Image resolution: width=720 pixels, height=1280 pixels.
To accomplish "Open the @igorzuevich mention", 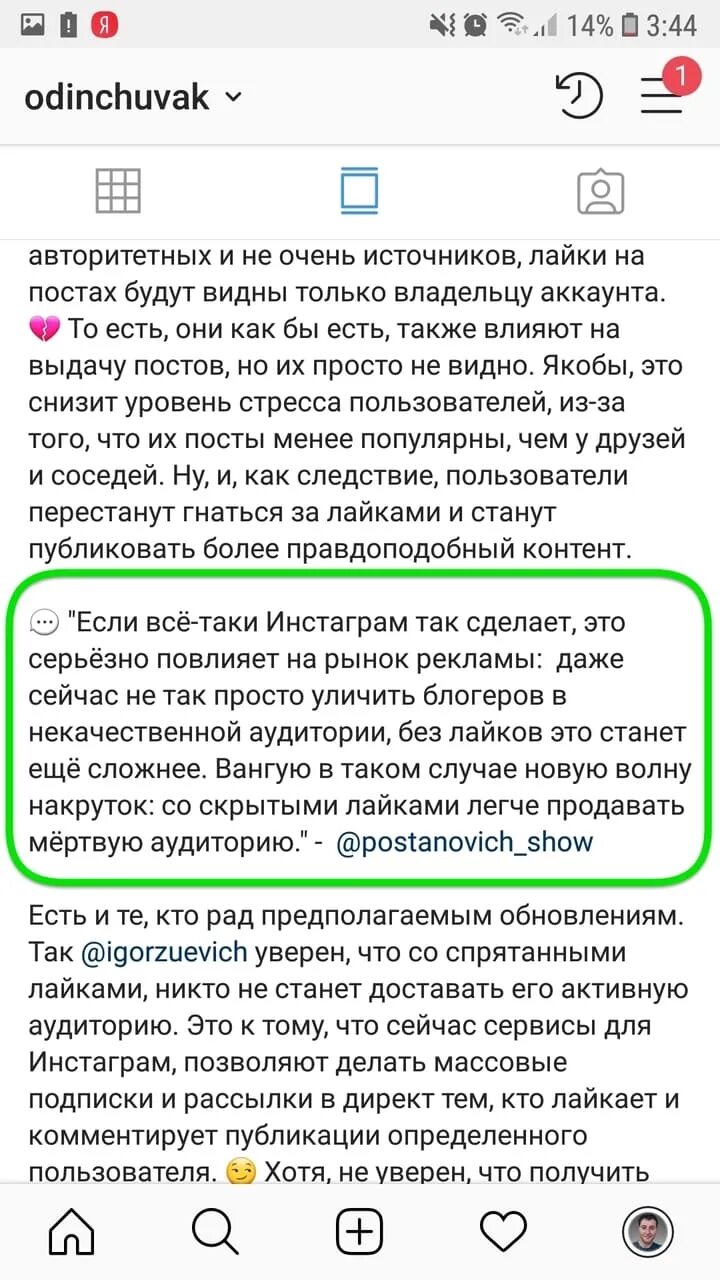I will pyautogui.click(x=163, y=951).
